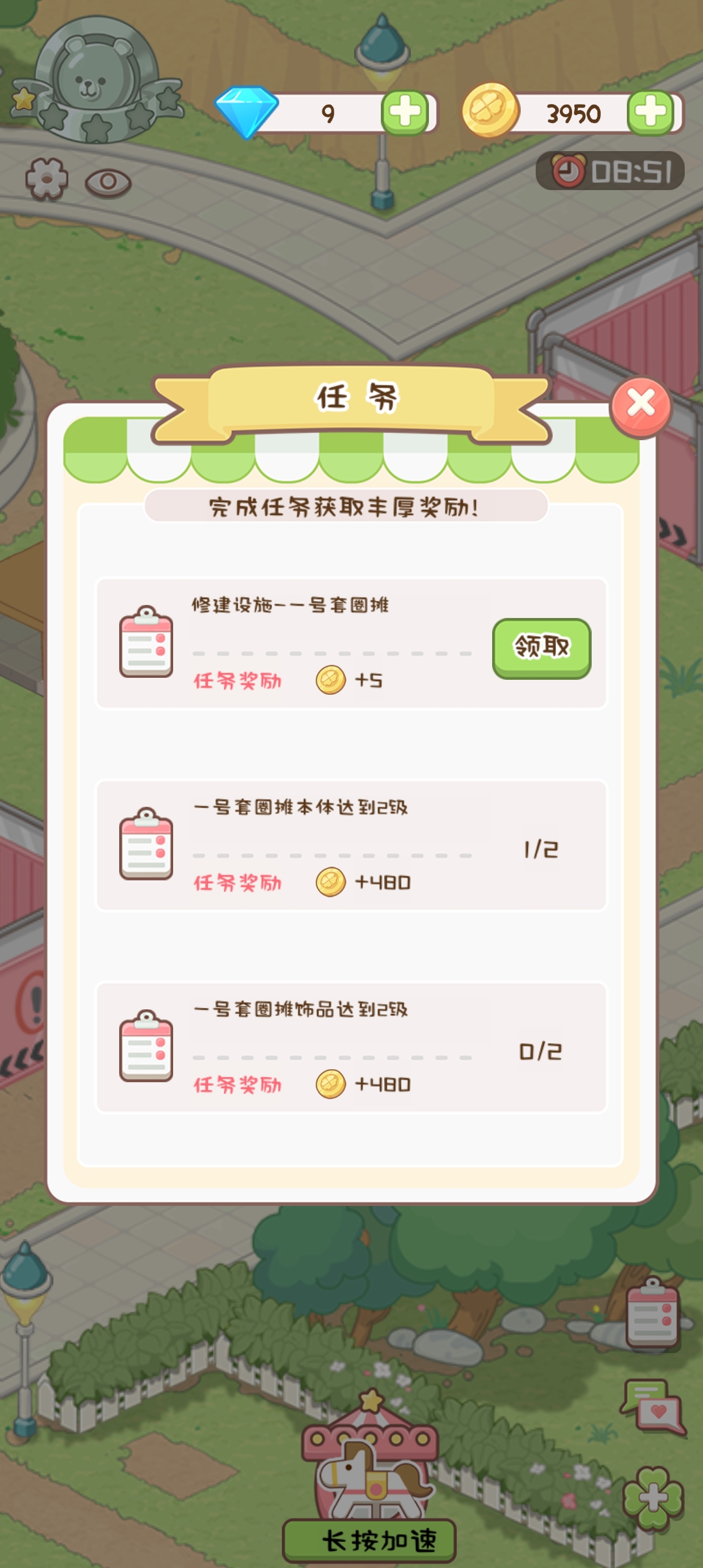The width and height of the screenshot is (703, 1568).
Task: Open the settings gear
Action: tap(47, 179)
